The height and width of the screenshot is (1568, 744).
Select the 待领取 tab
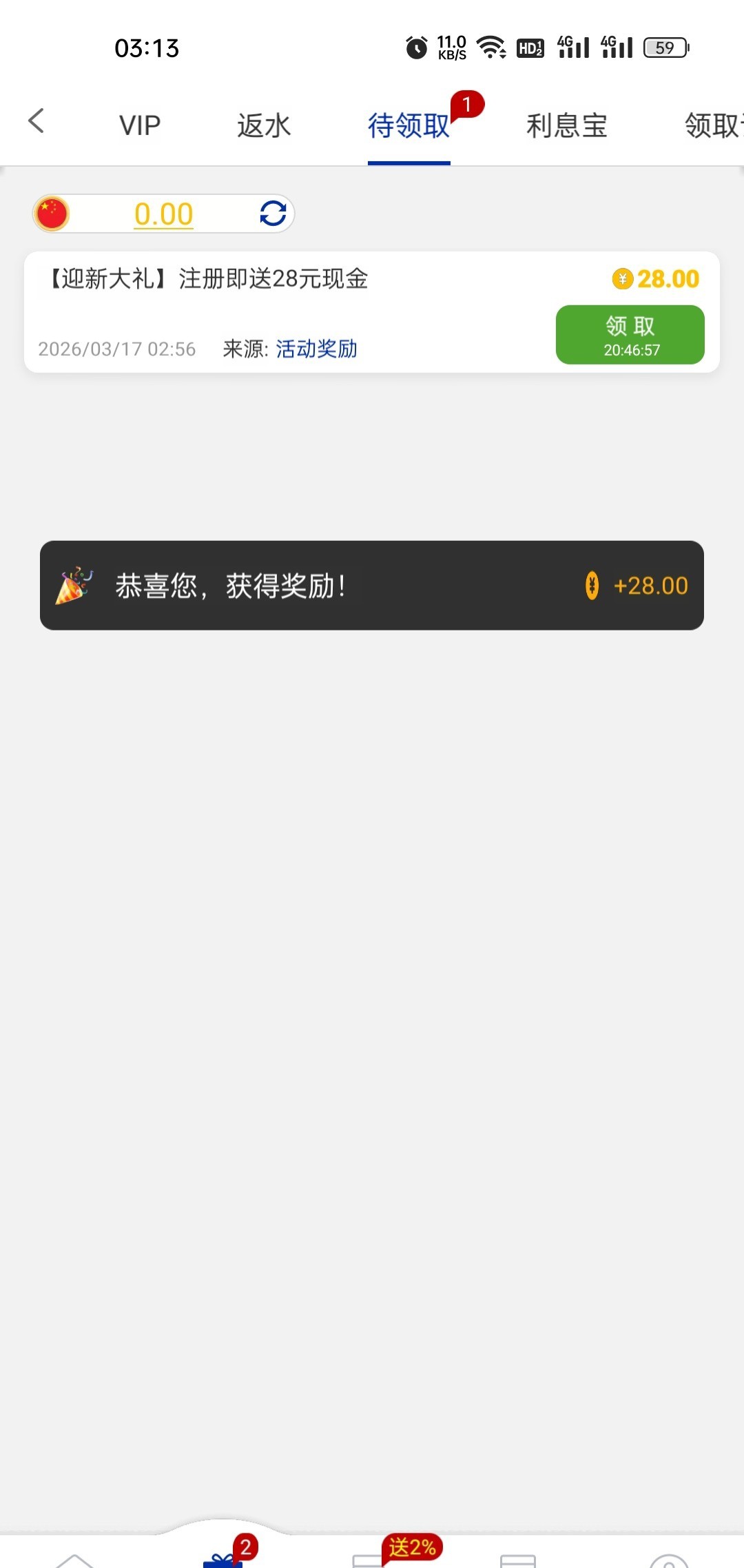tap(409, 125)
